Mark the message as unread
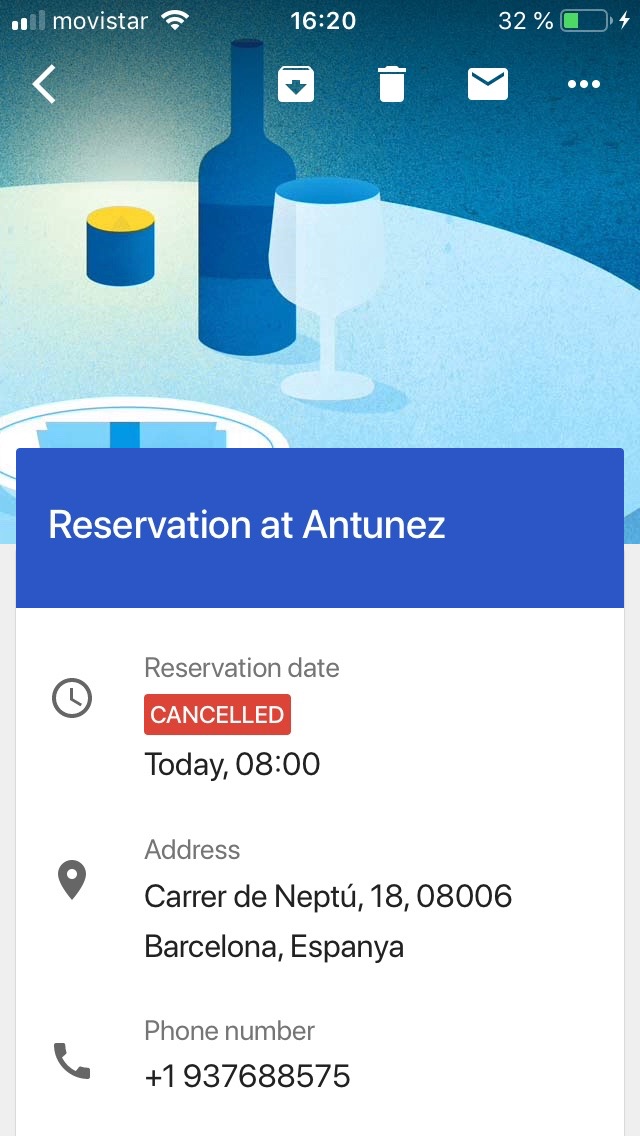 (x=488, y=85)
